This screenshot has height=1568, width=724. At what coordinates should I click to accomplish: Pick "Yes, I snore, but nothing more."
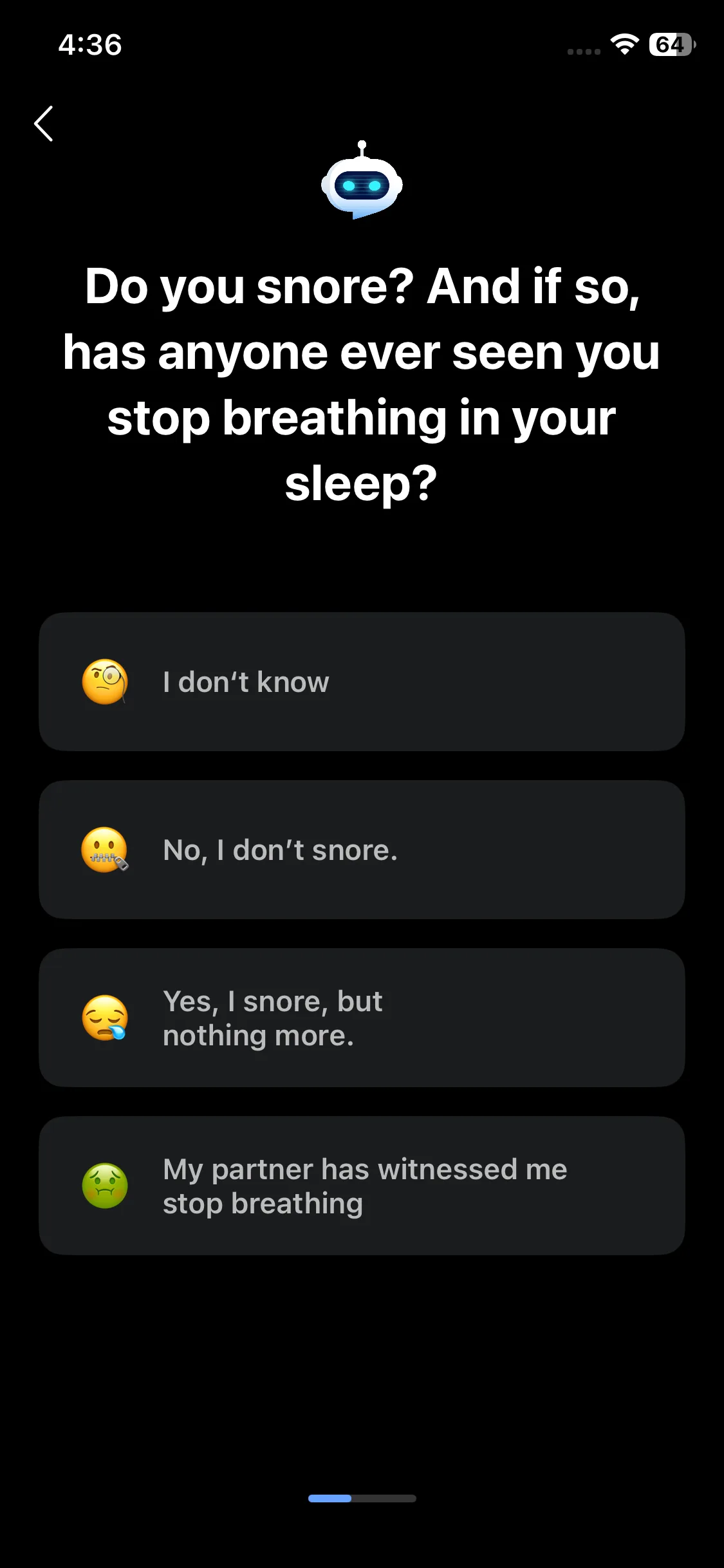tap(362, 1018)
